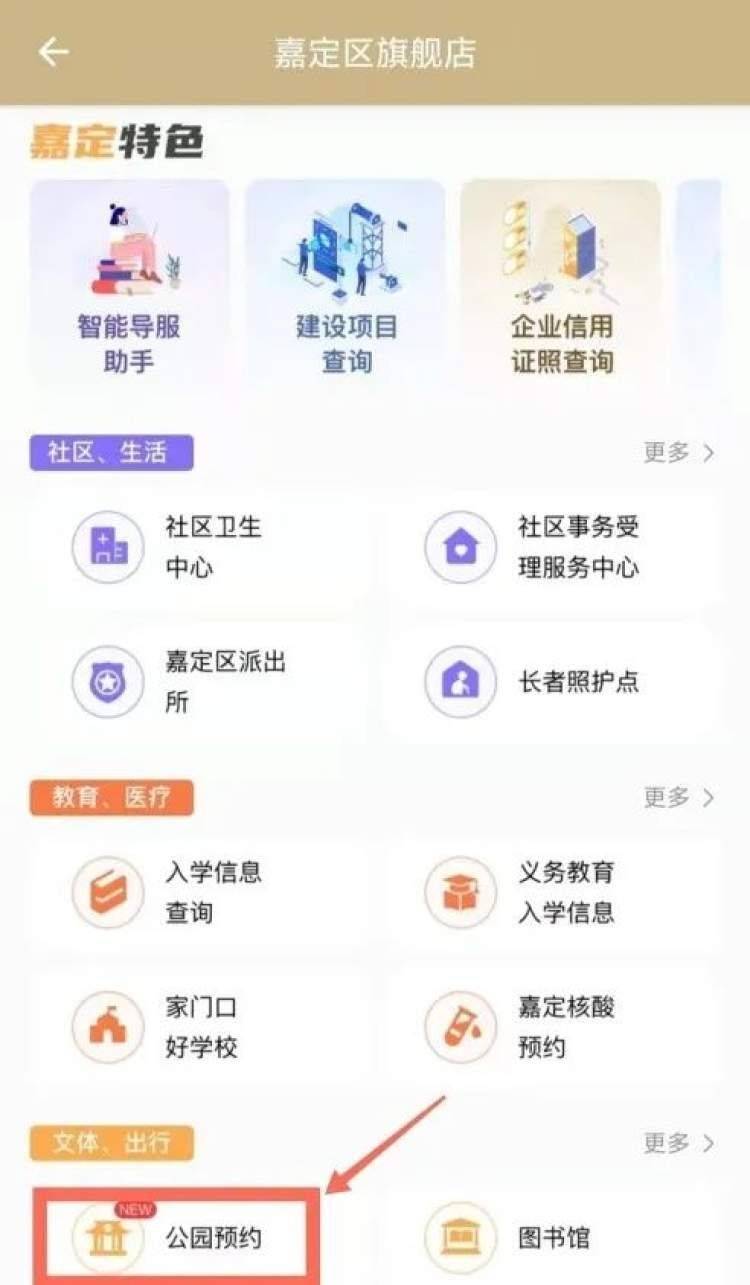Open 社区卫生中心
This screenshot has width=750, height=1285.
pos(200,547)
